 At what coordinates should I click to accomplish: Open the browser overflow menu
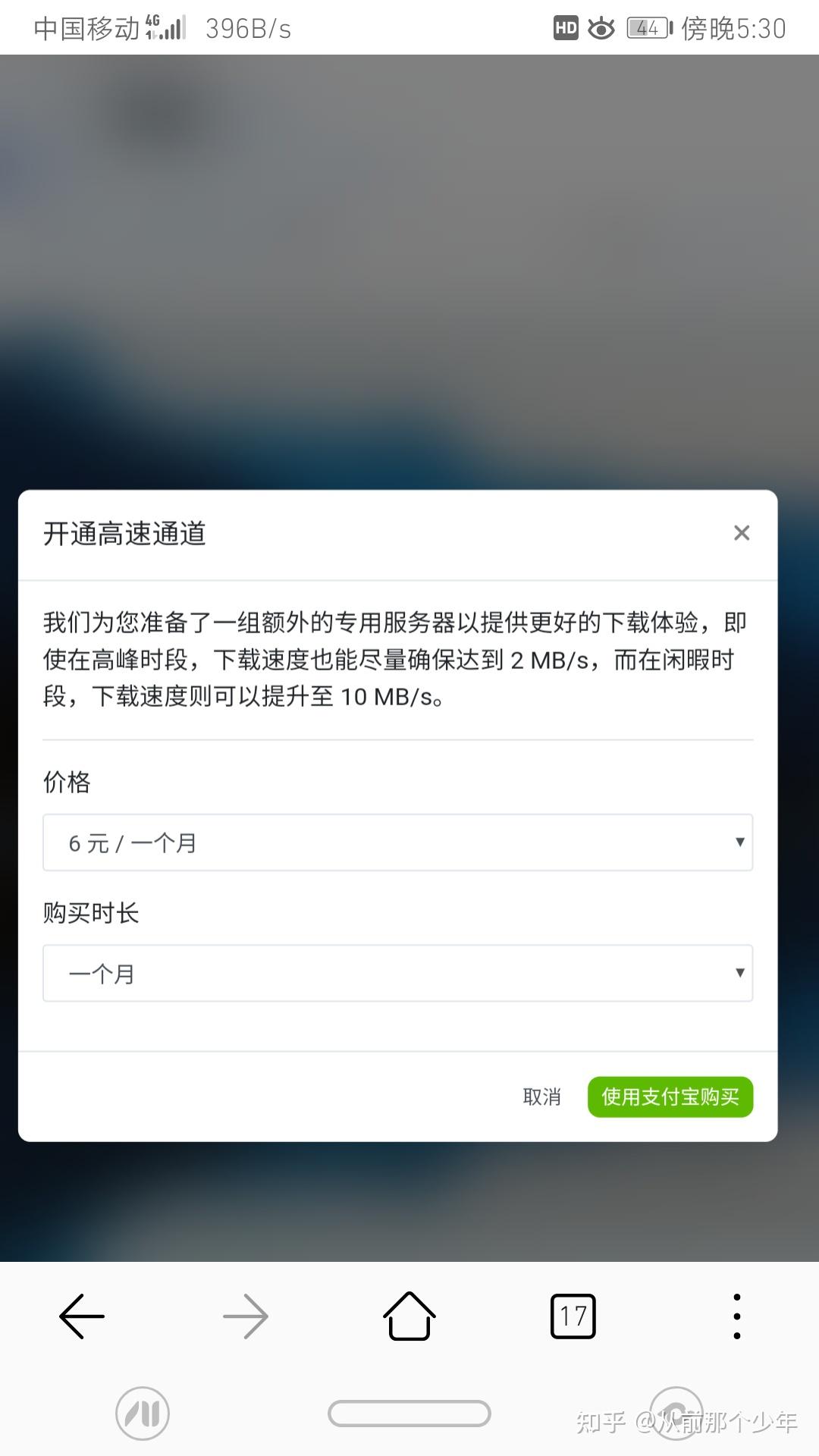(736, 1316)
